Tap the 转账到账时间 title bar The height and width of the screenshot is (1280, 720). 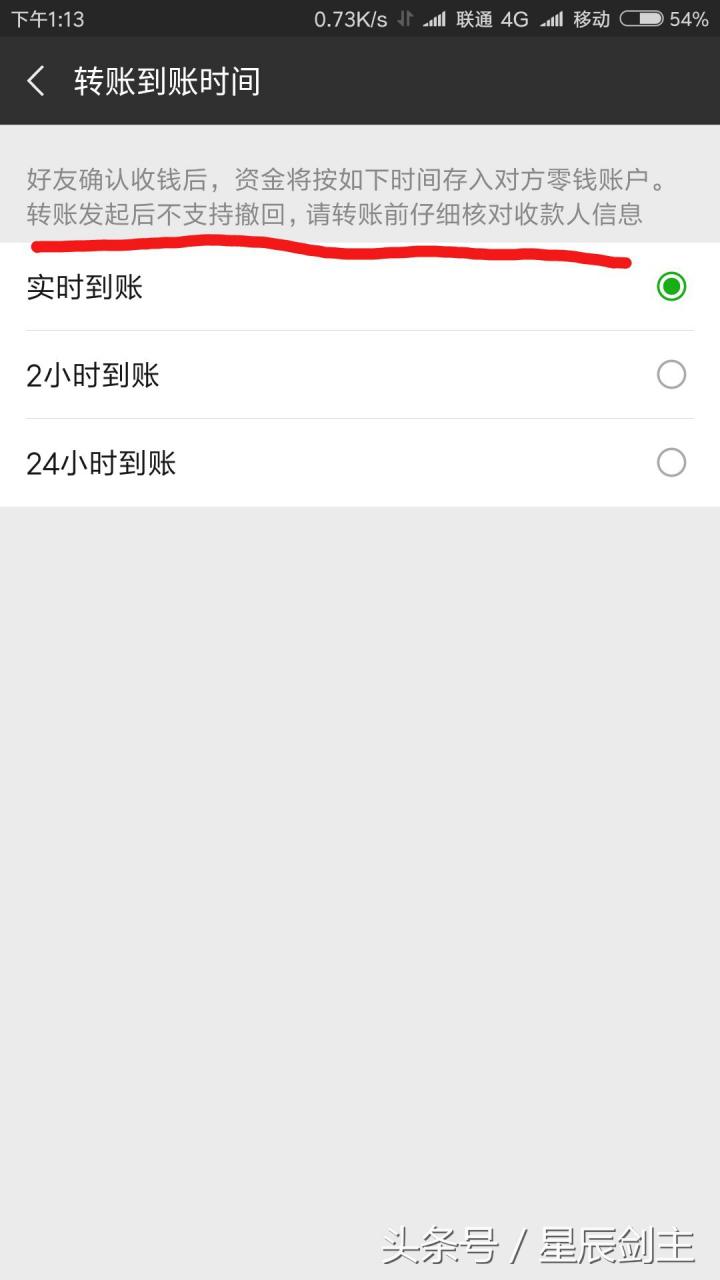[x=166, y=81]
